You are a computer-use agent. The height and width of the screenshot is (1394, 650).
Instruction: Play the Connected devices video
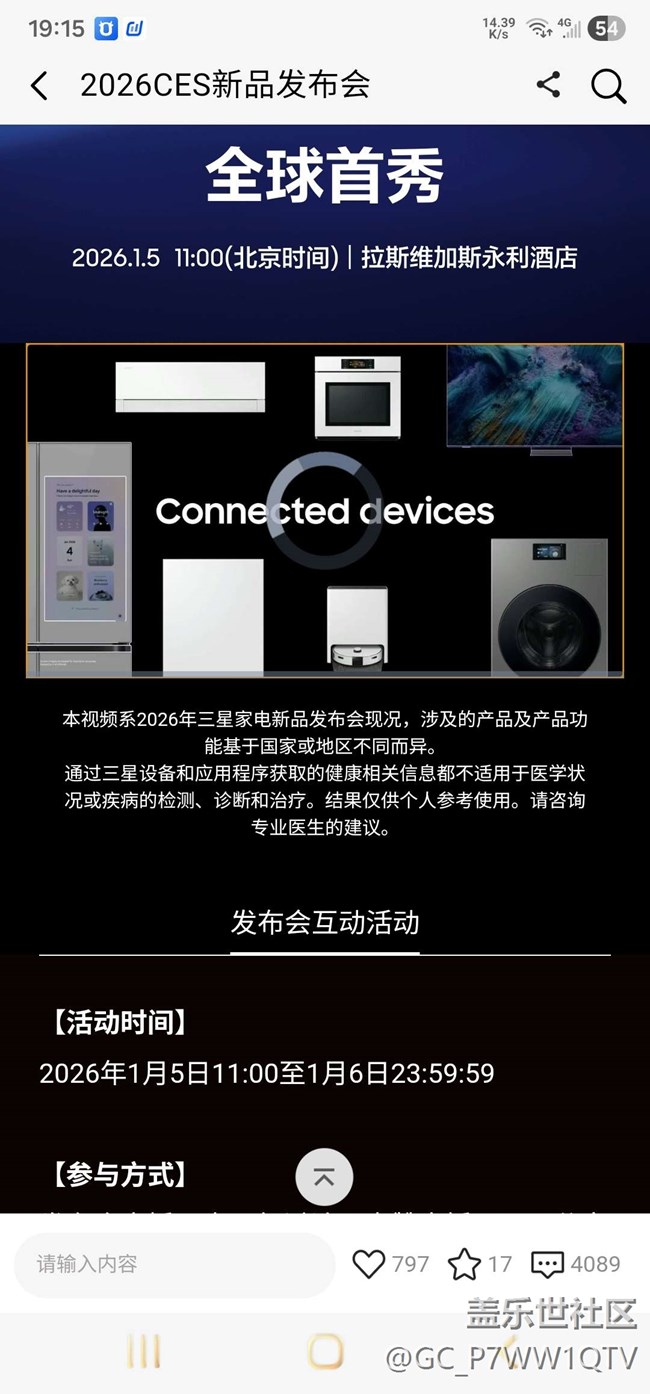[325, 510]
